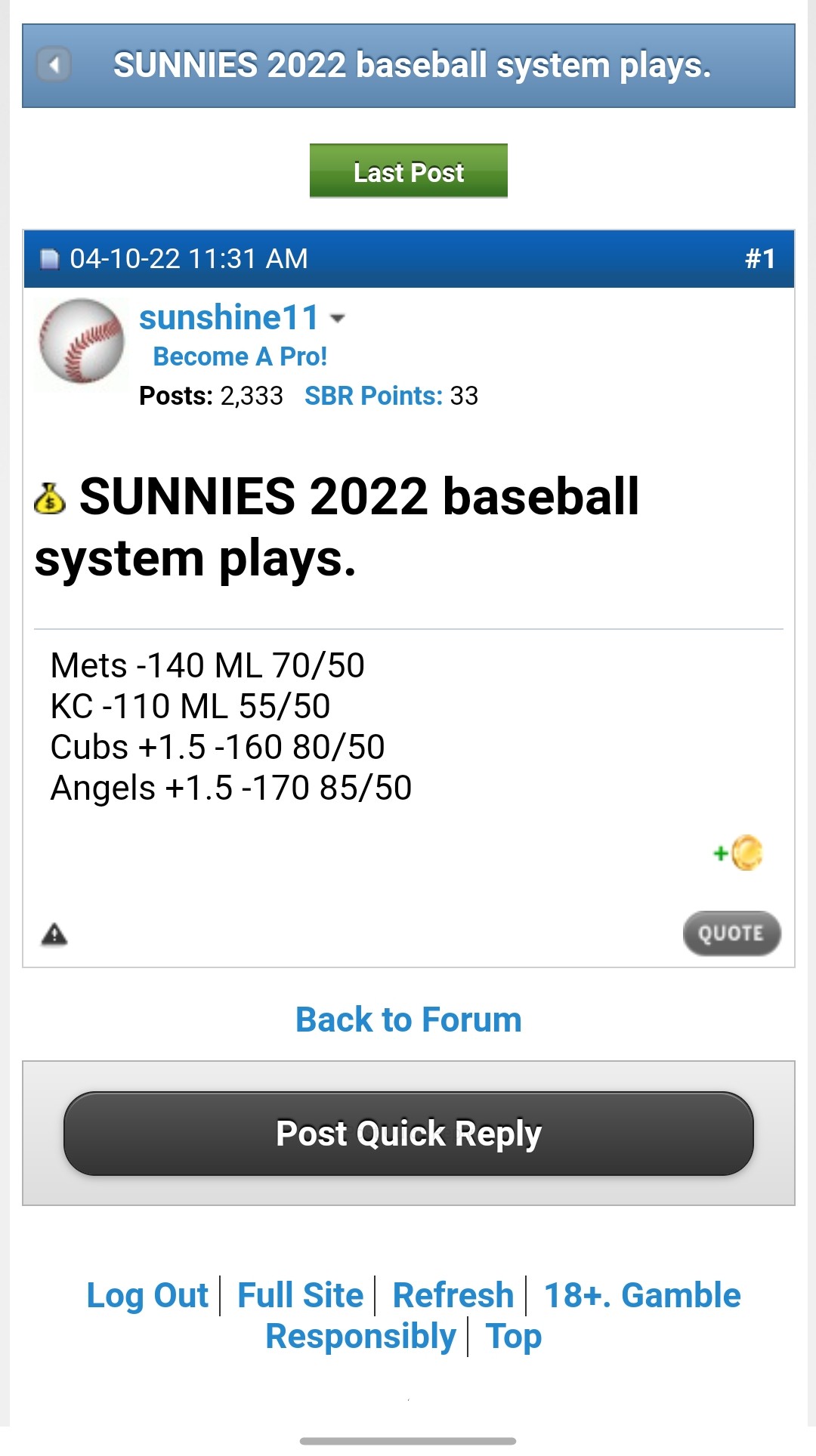View sunshine11's baseball avatar profile
The height and width of the screenshot is (1456, 816).
click(x=82, y=341)
